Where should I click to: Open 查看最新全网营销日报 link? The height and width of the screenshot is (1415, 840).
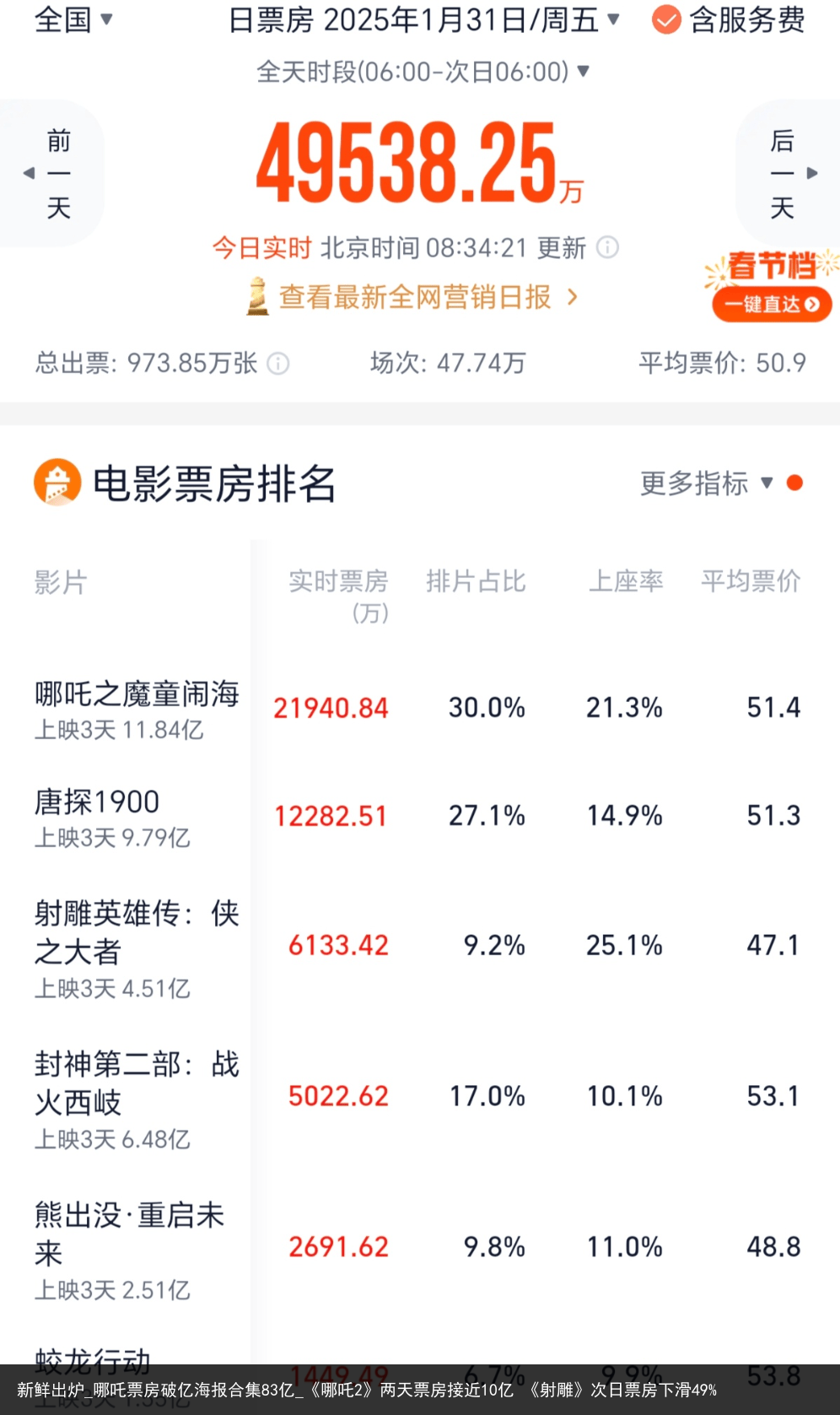tap(412, 297)
